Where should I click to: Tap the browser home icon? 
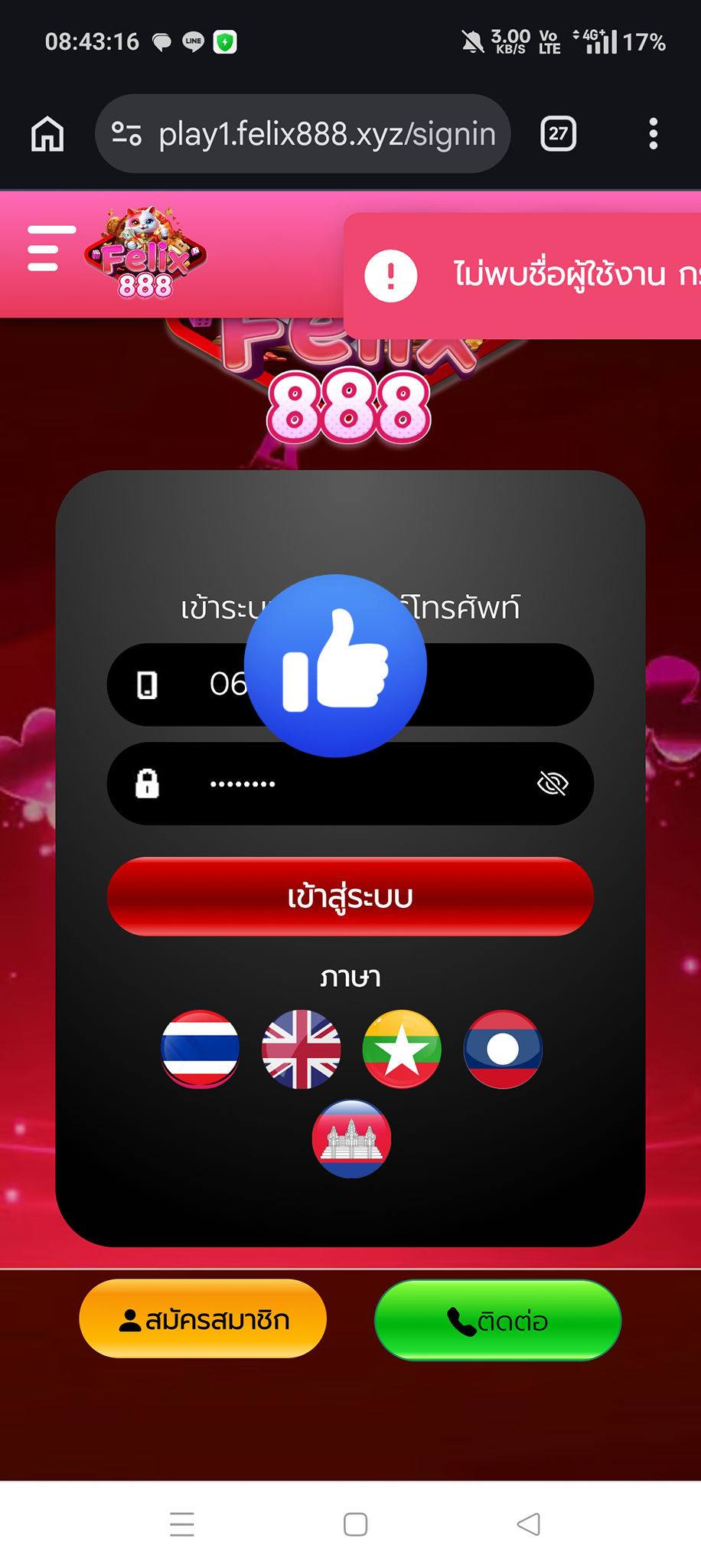point(47,133)
